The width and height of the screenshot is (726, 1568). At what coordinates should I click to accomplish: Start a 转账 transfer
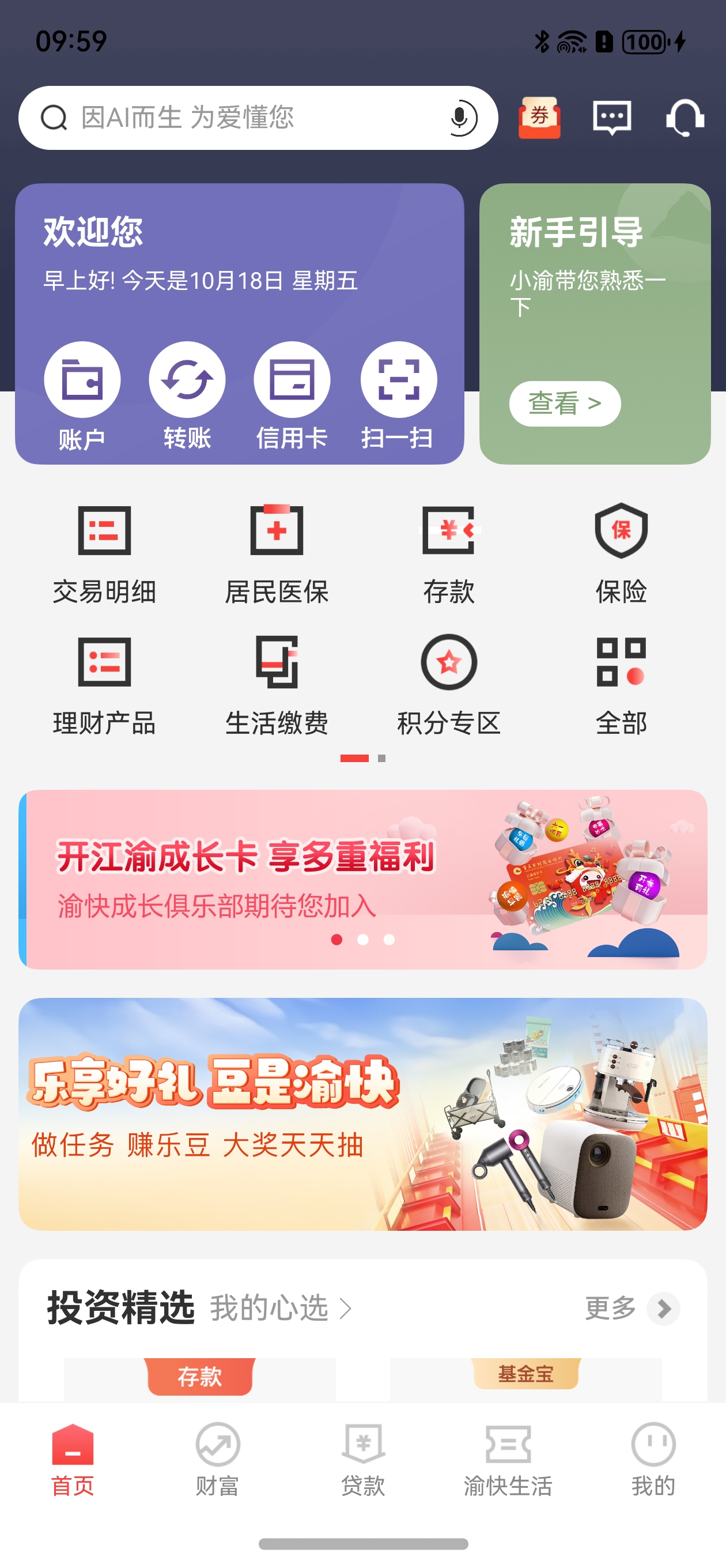(187, 395)
